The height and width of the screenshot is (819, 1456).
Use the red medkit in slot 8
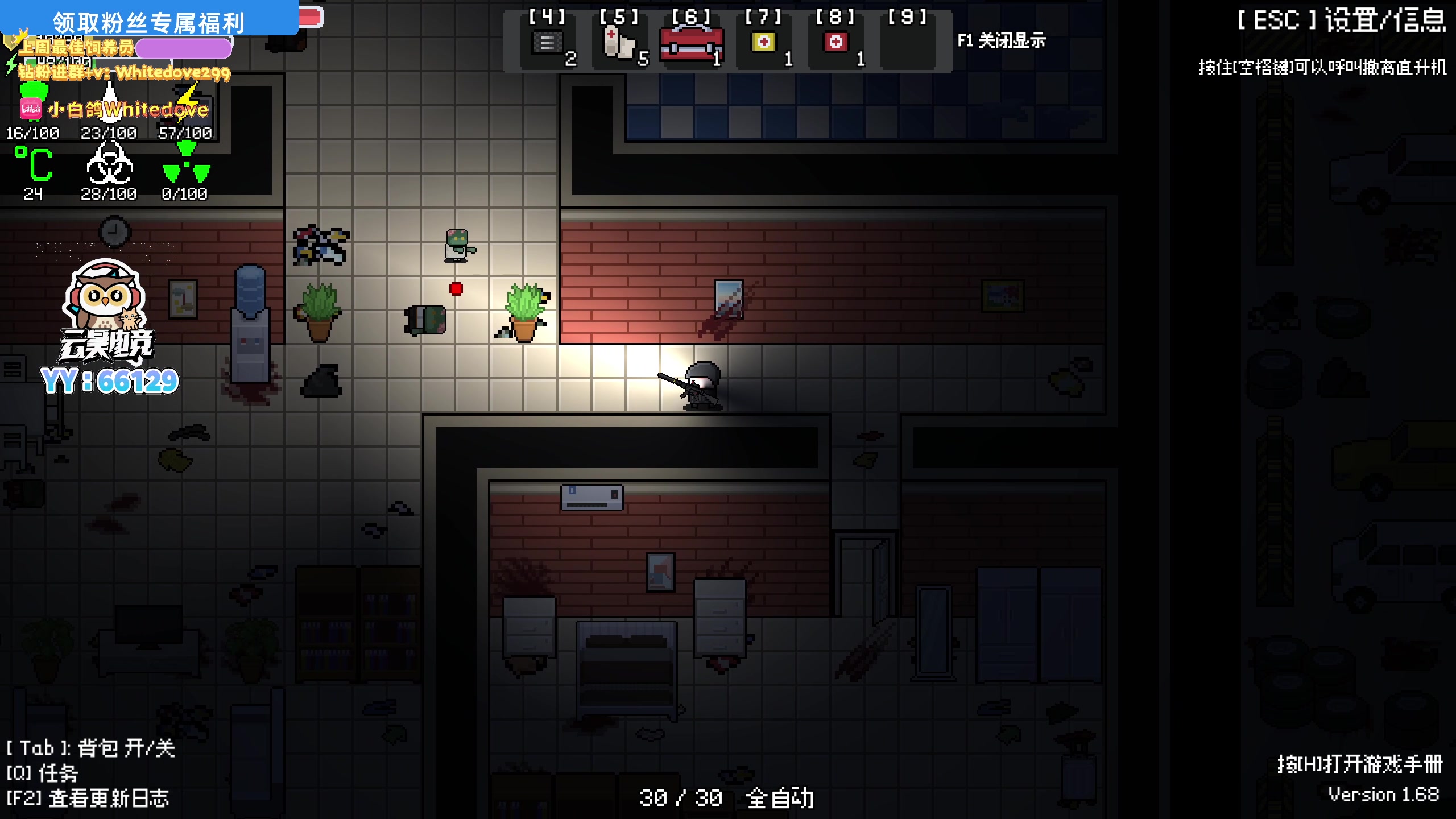pos(835,43)
